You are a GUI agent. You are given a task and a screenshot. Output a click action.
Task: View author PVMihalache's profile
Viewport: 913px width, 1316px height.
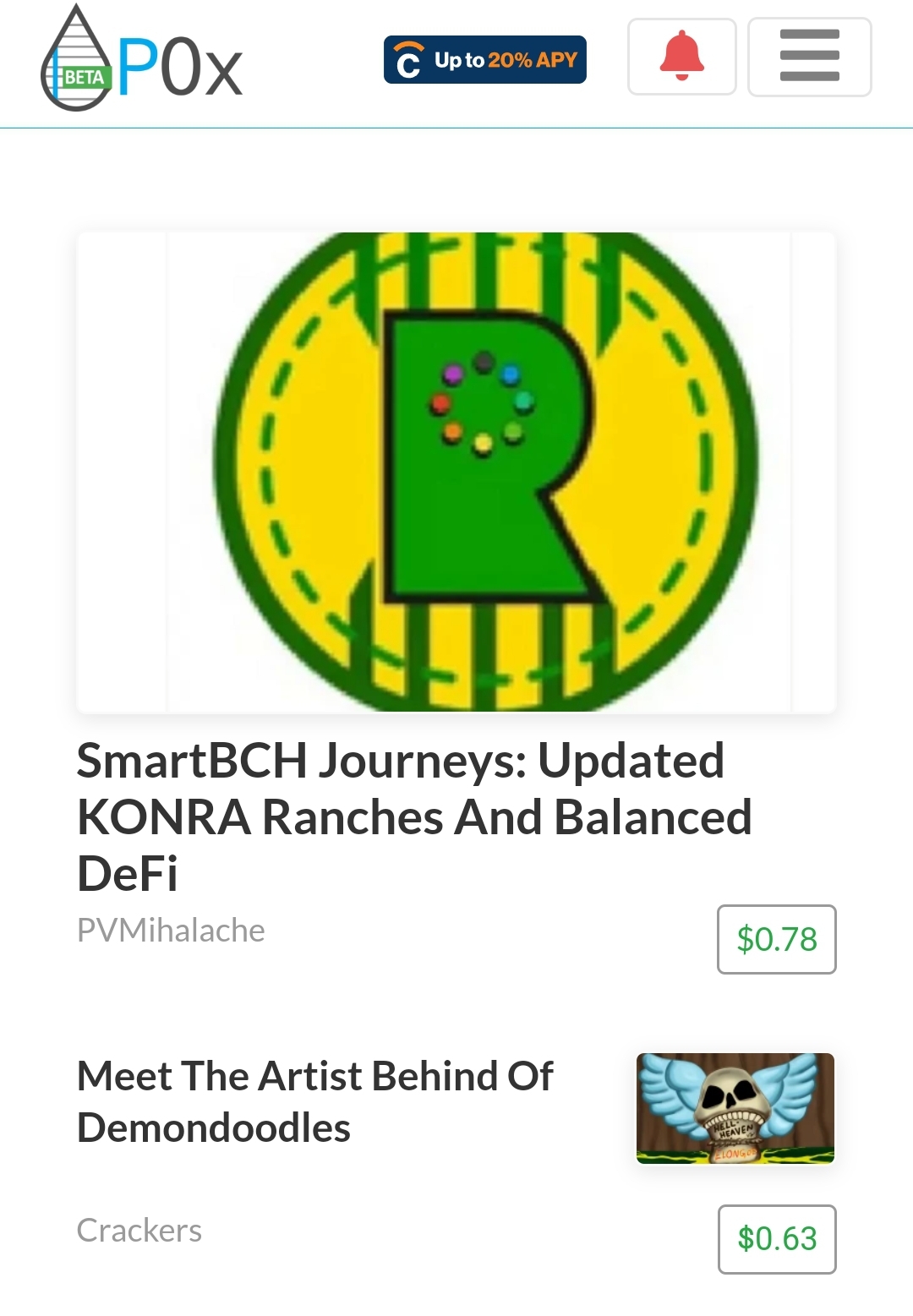pyautogui.click(x=171, y=931)
